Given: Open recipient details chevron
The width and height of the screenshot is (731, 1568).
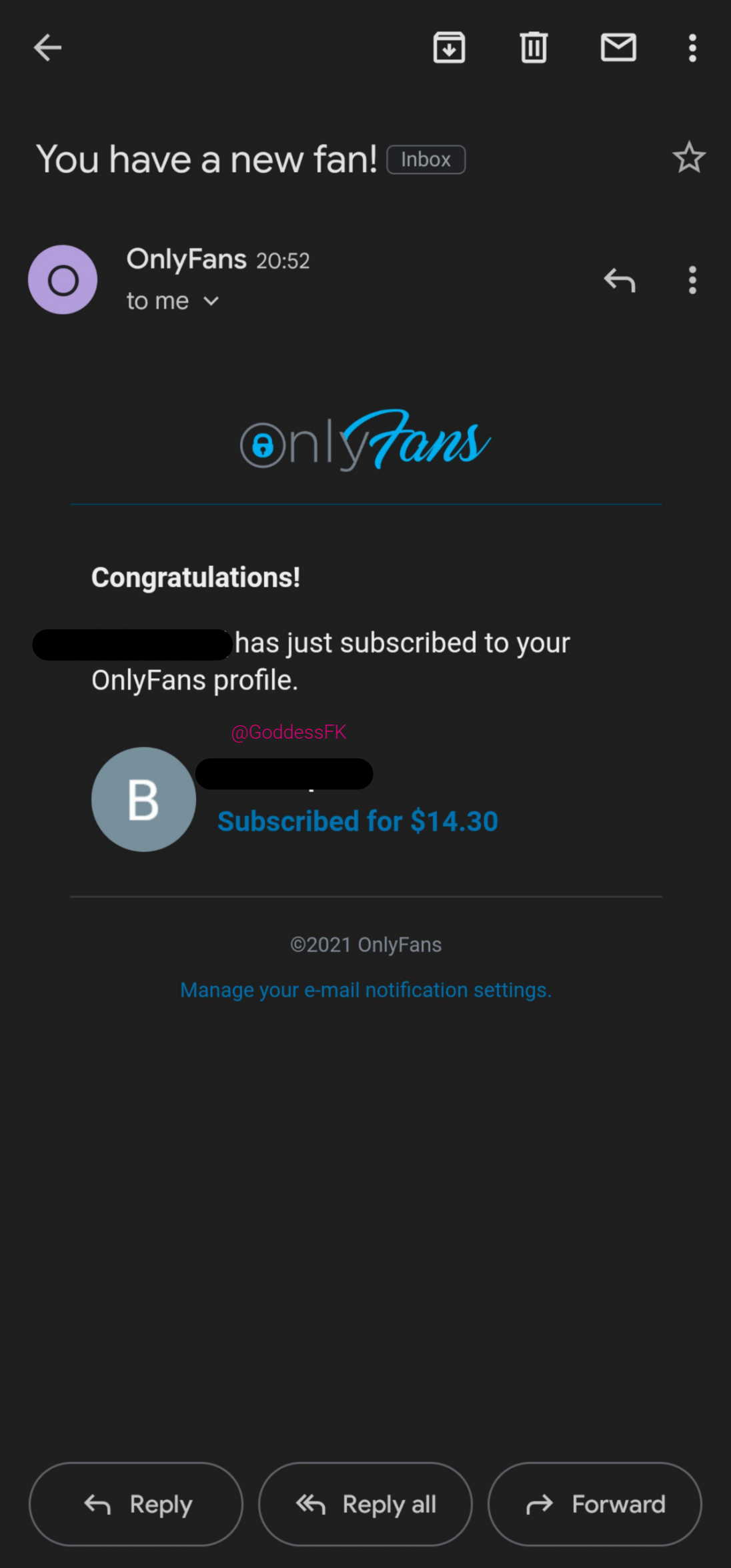Looking at the screenshot, I should pyautogui.click(x=211, y=301).
